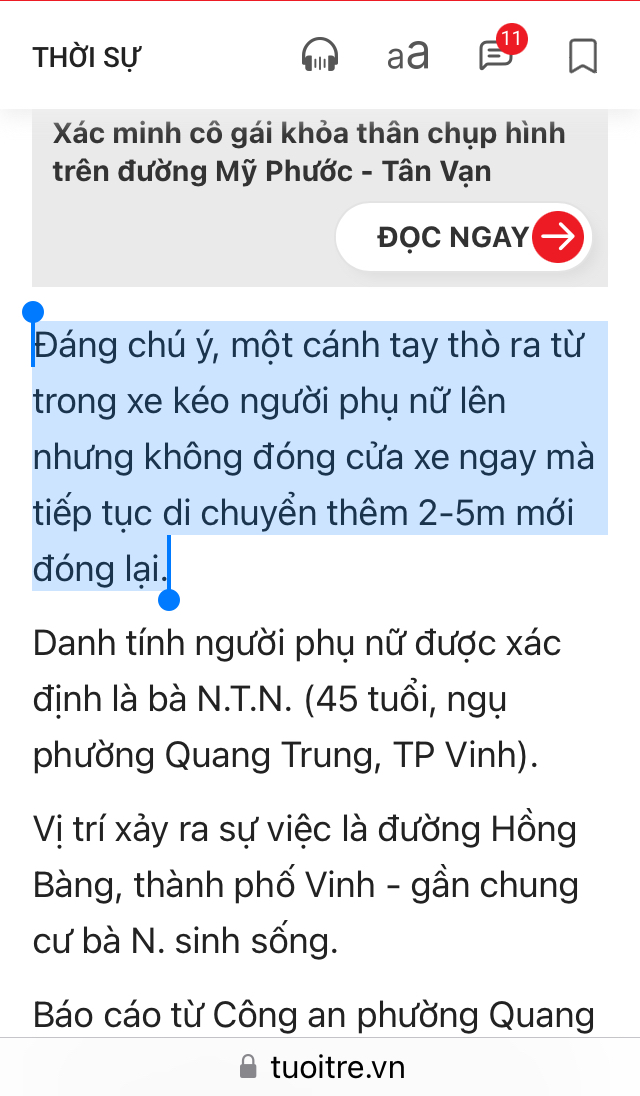Open the comments with 11 badge

[x=497, y=56]
